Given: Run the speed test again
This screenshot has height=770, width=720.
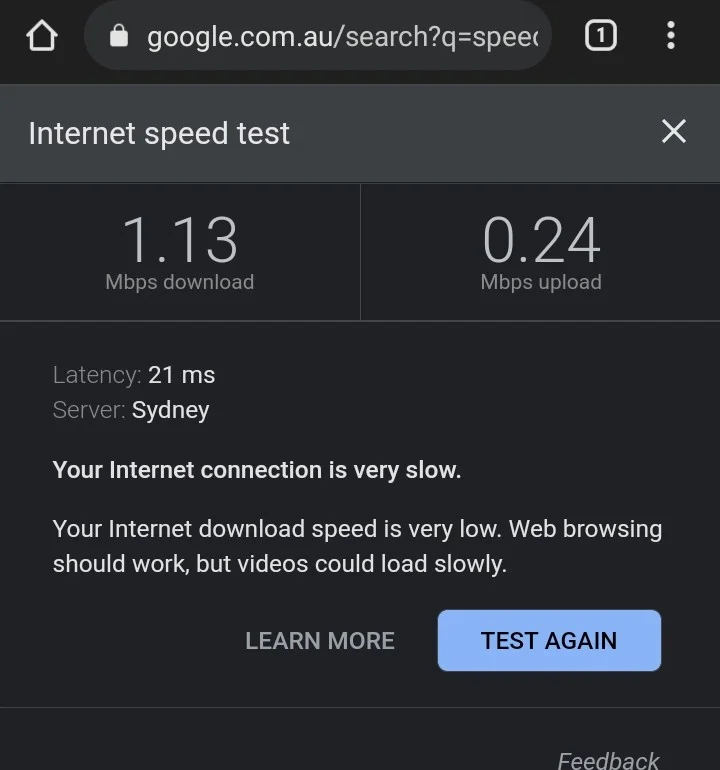Looking at the screenshot, I should tap(549, 641).
